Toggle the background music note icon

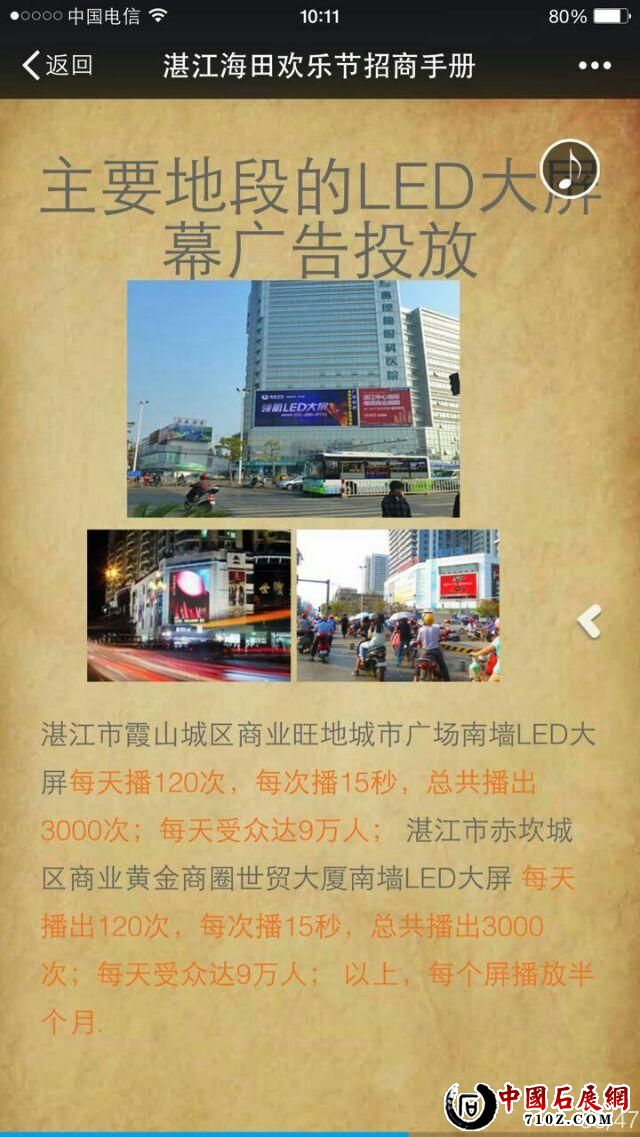tap(569, 169)
